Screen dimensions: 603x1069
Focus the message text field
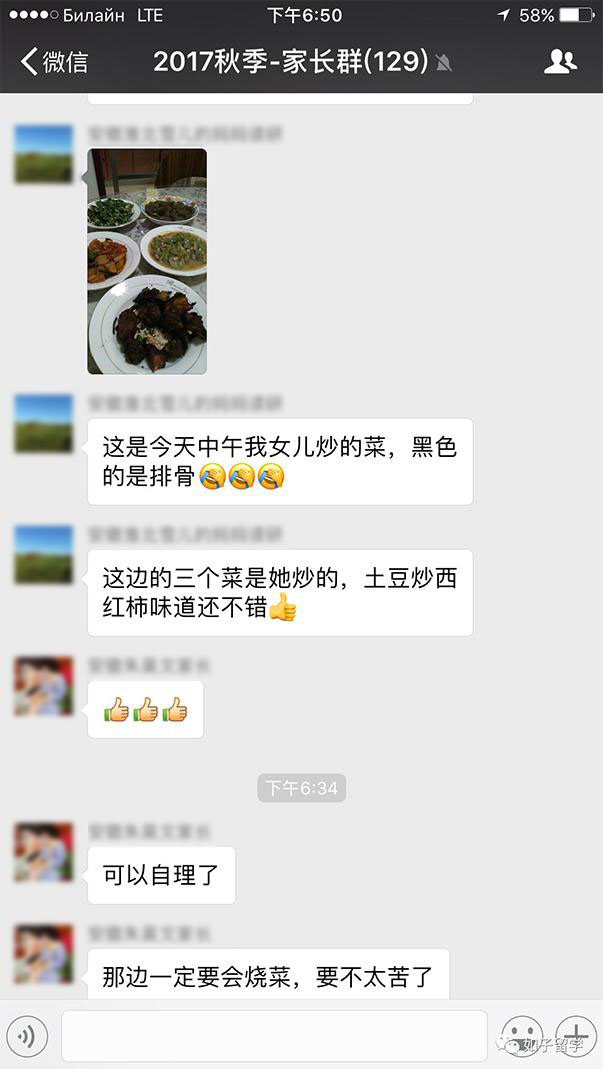[x=274, y=1036]
